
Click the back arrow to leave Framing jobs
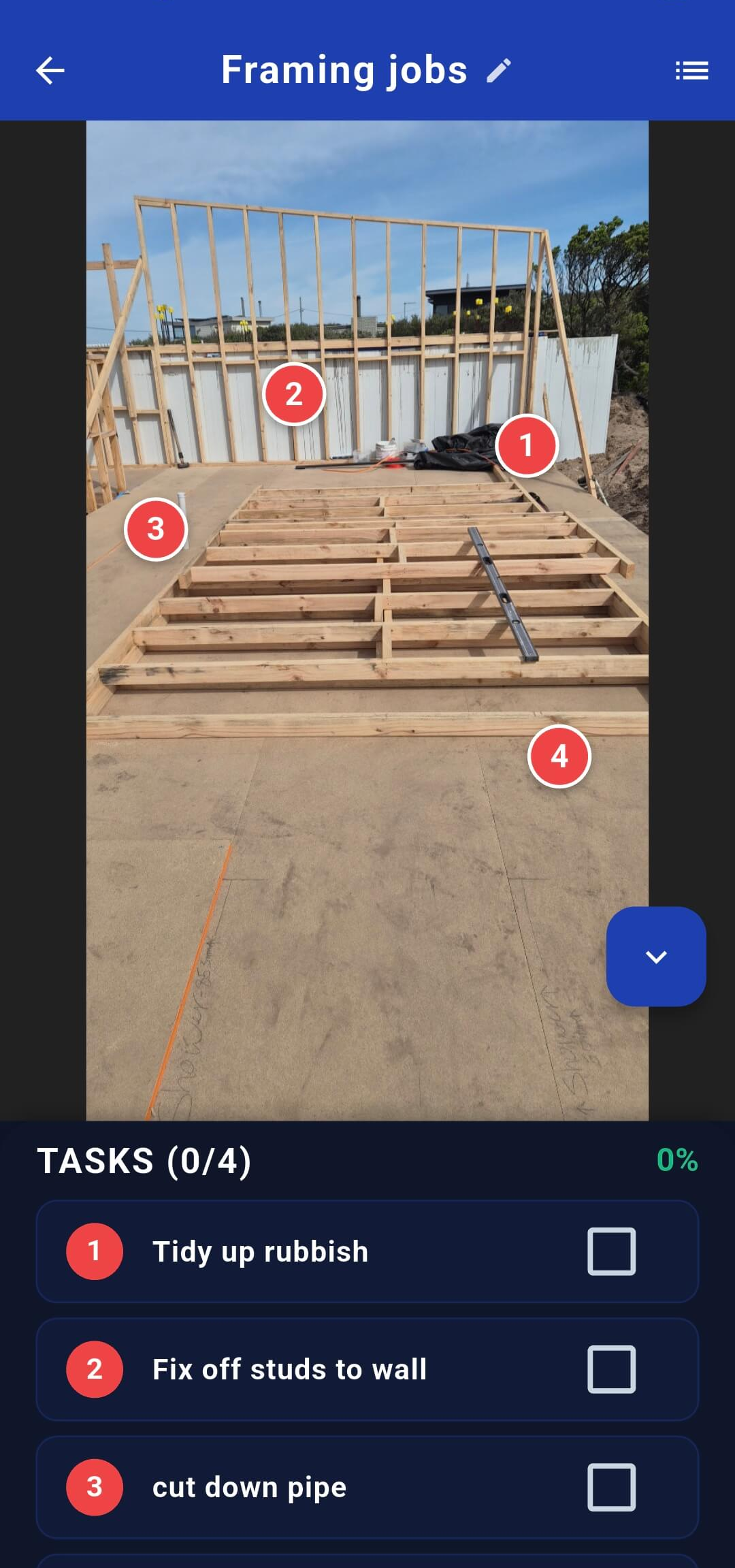coord(49,70)
